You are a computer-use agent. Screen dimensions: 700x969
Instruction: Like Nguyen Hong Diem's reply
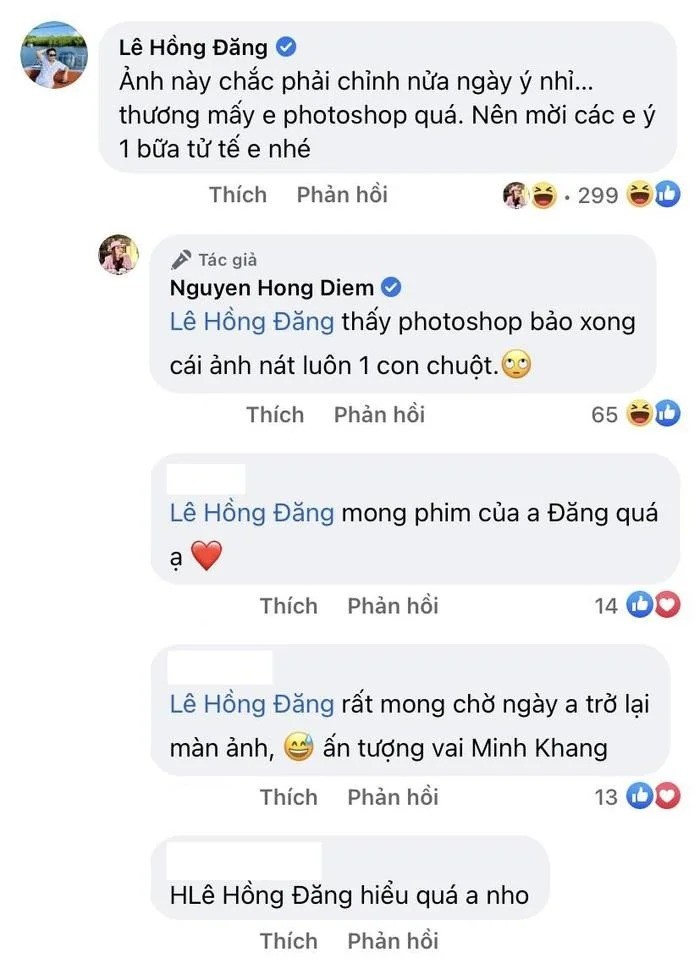(275, 414)
